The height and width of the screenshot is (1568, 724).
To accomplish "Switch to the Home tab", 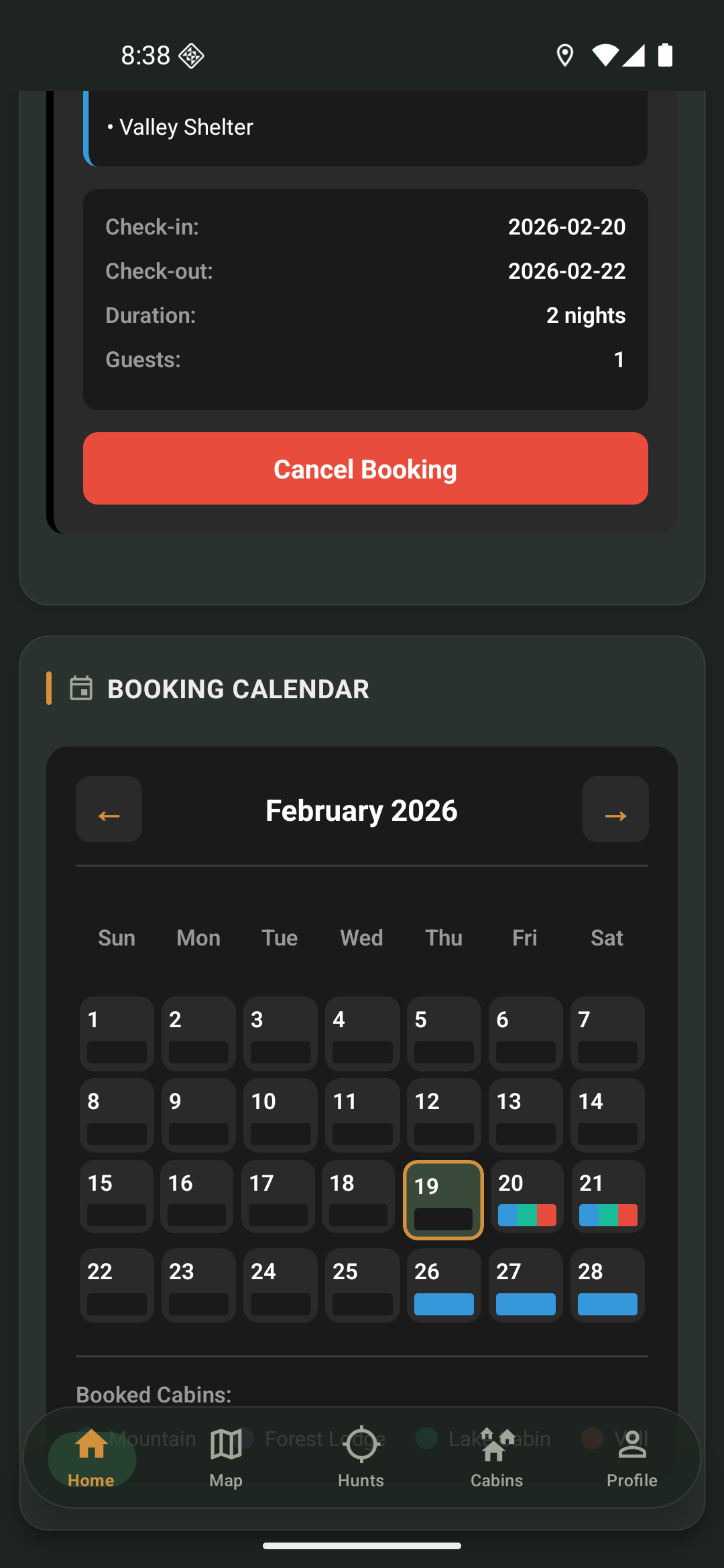I will [90, 1458].
